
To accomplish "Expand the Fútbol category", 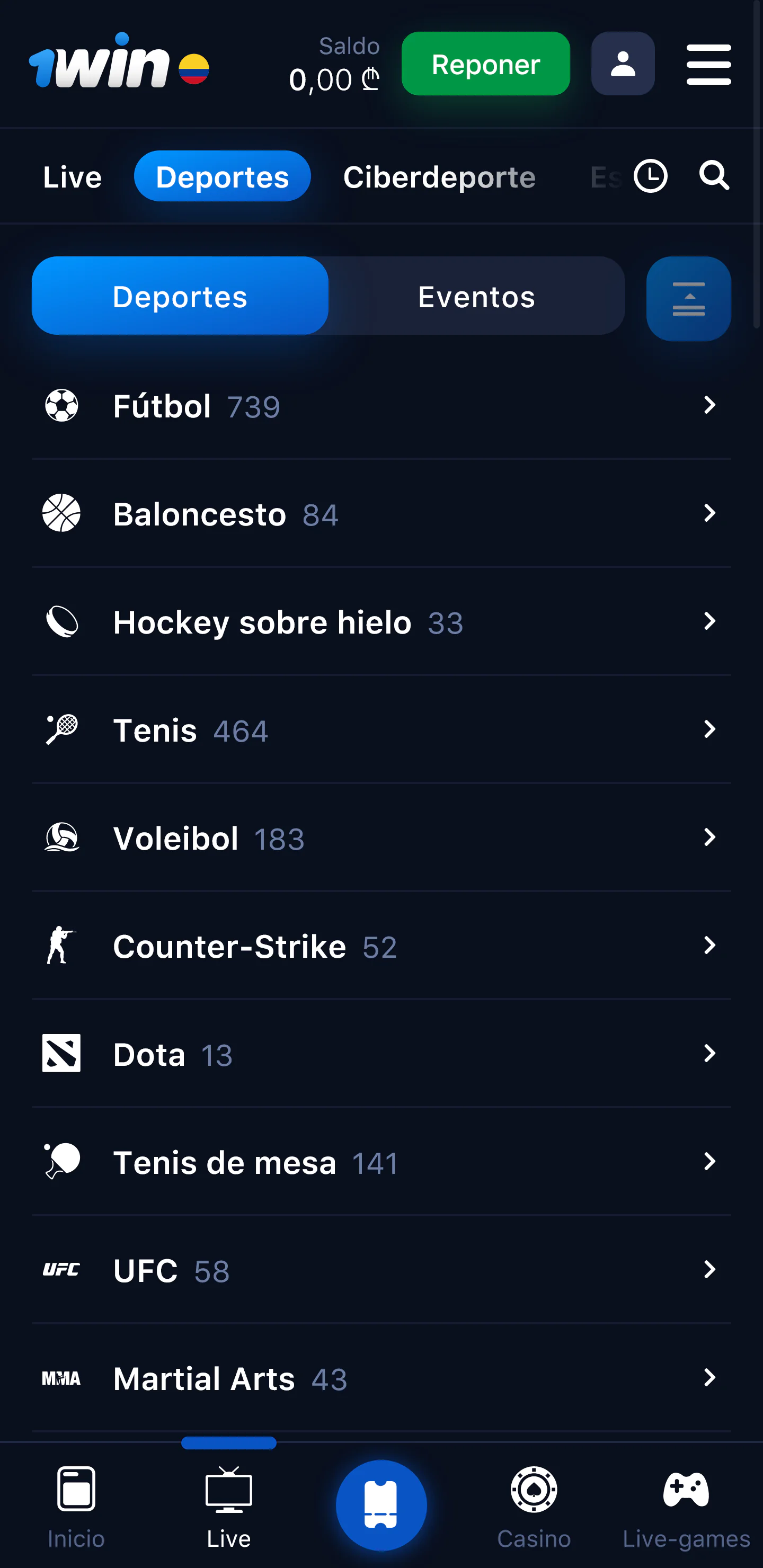I will [709, 405].
